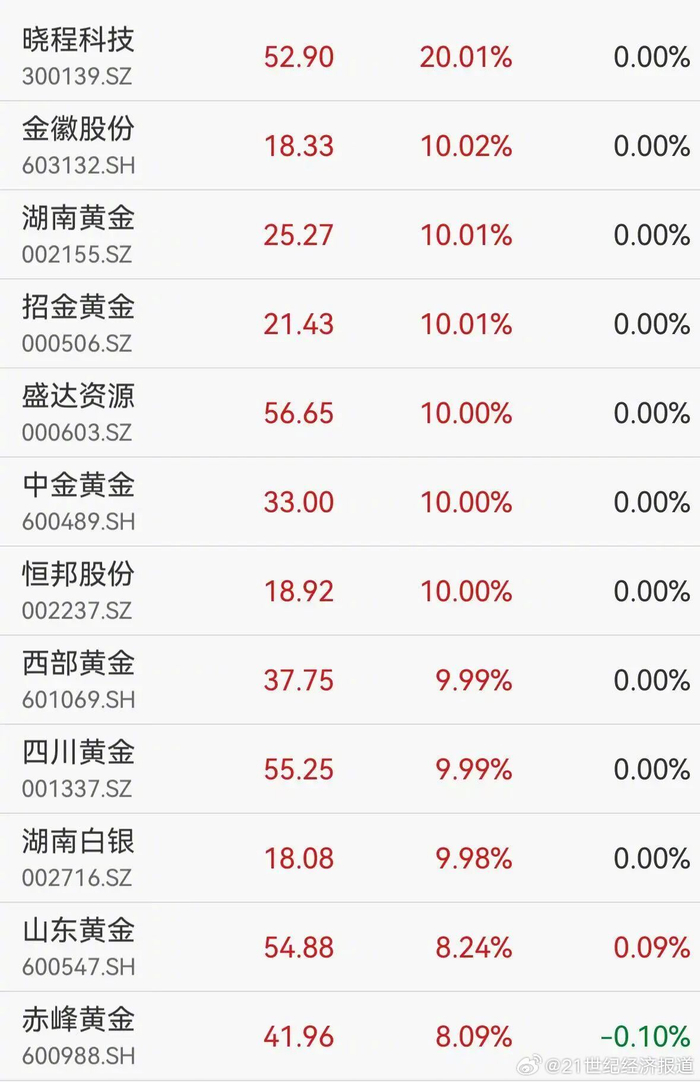Select the 湖南黄金 row
Image resolution: width=700 pixels, height=1082 pixels.
[350, 235]
